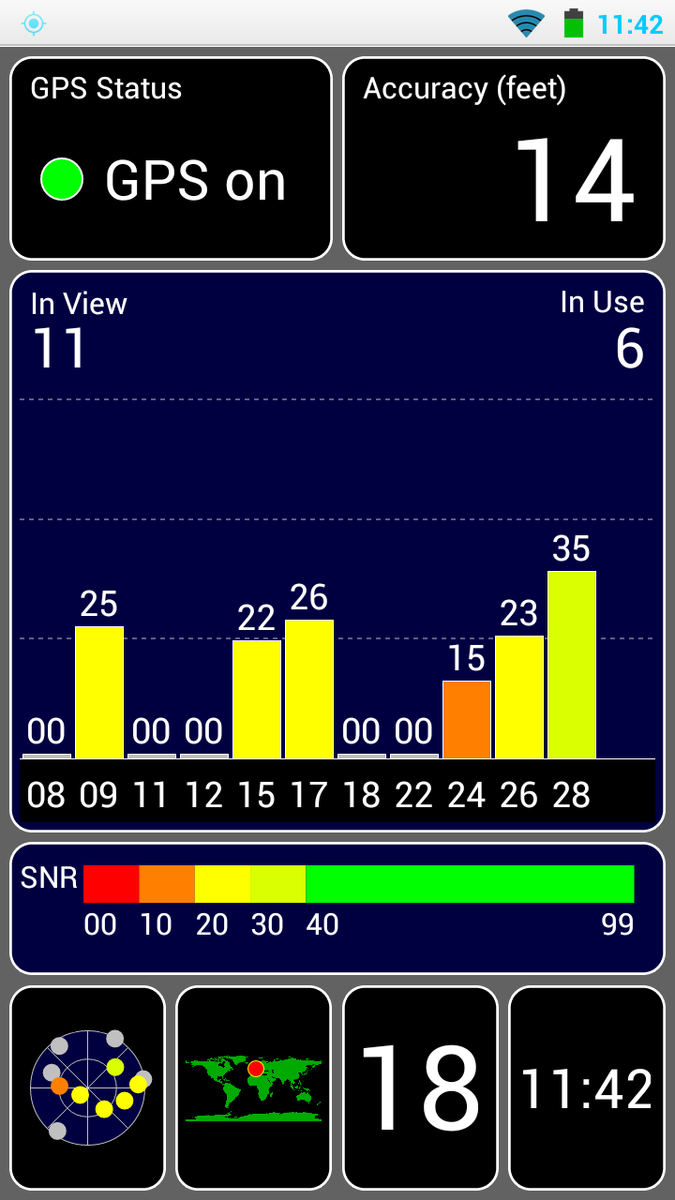Switch to the tile showing 18
The image size is (675, 1200).
pos(420,1087)
